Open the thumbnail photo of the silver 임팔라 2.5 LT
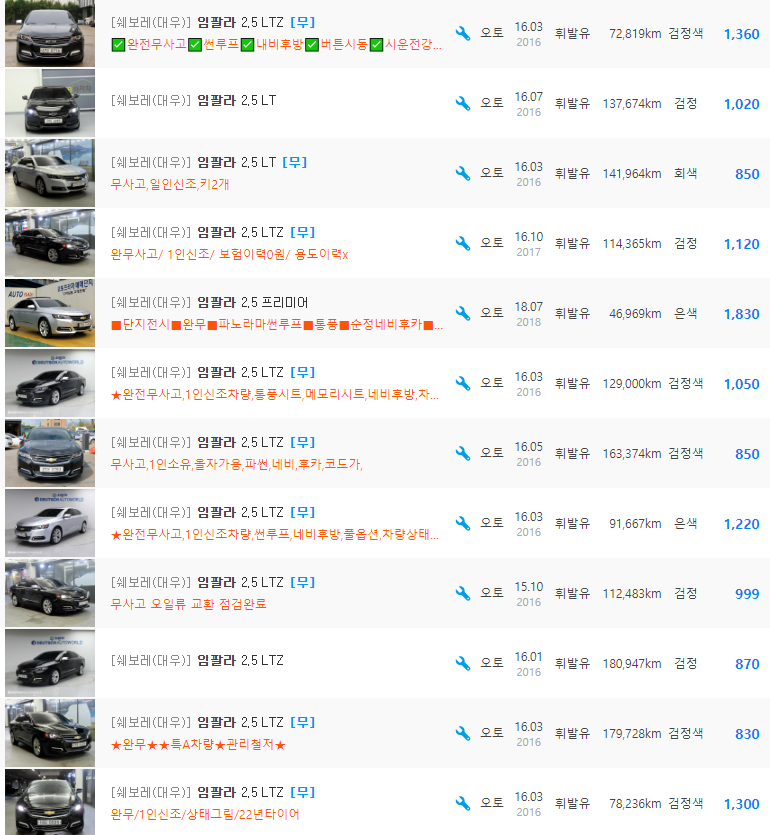 coord(50,171)
